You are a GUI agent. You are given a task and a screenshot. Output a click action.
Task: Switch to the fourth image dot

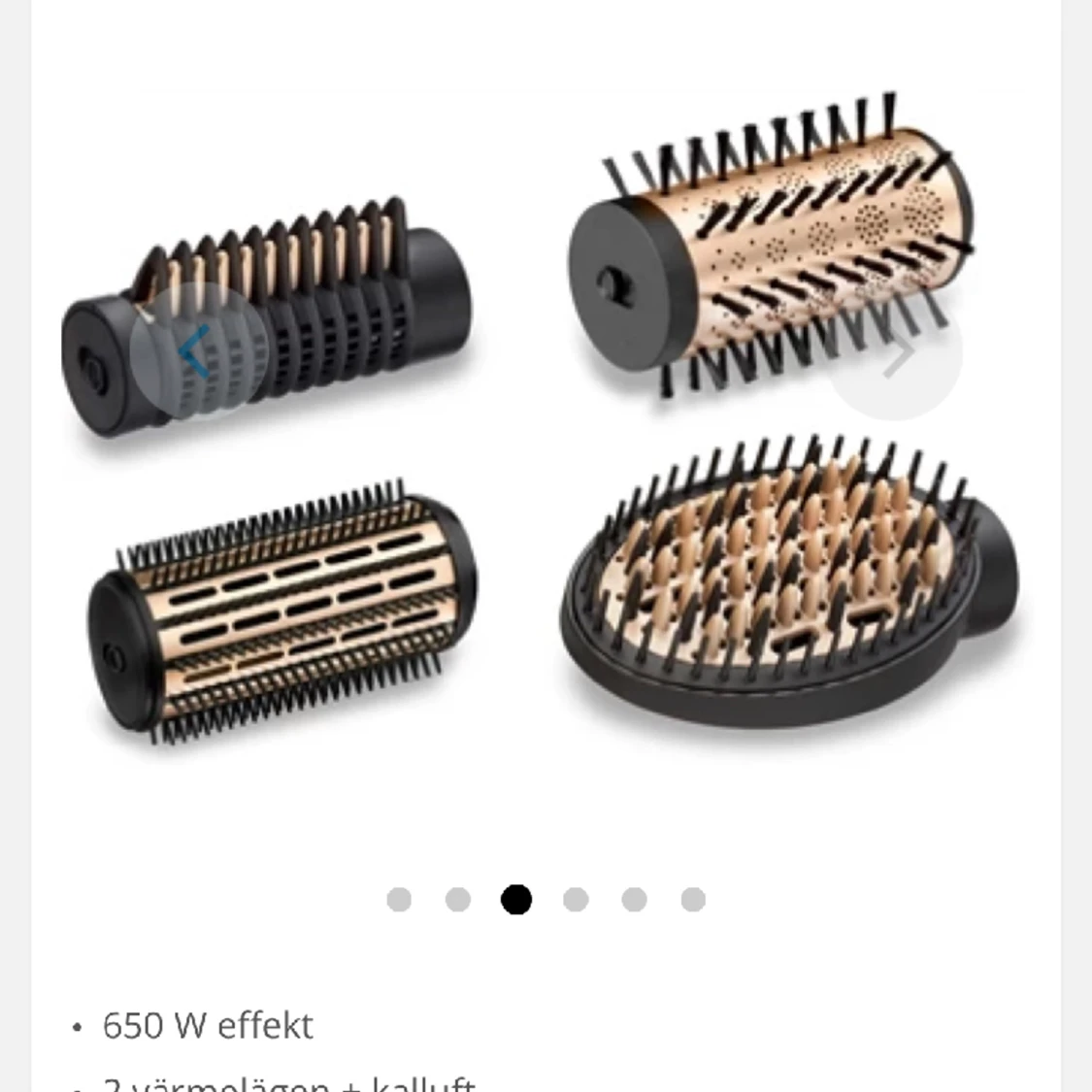click(x=576, y=900)
